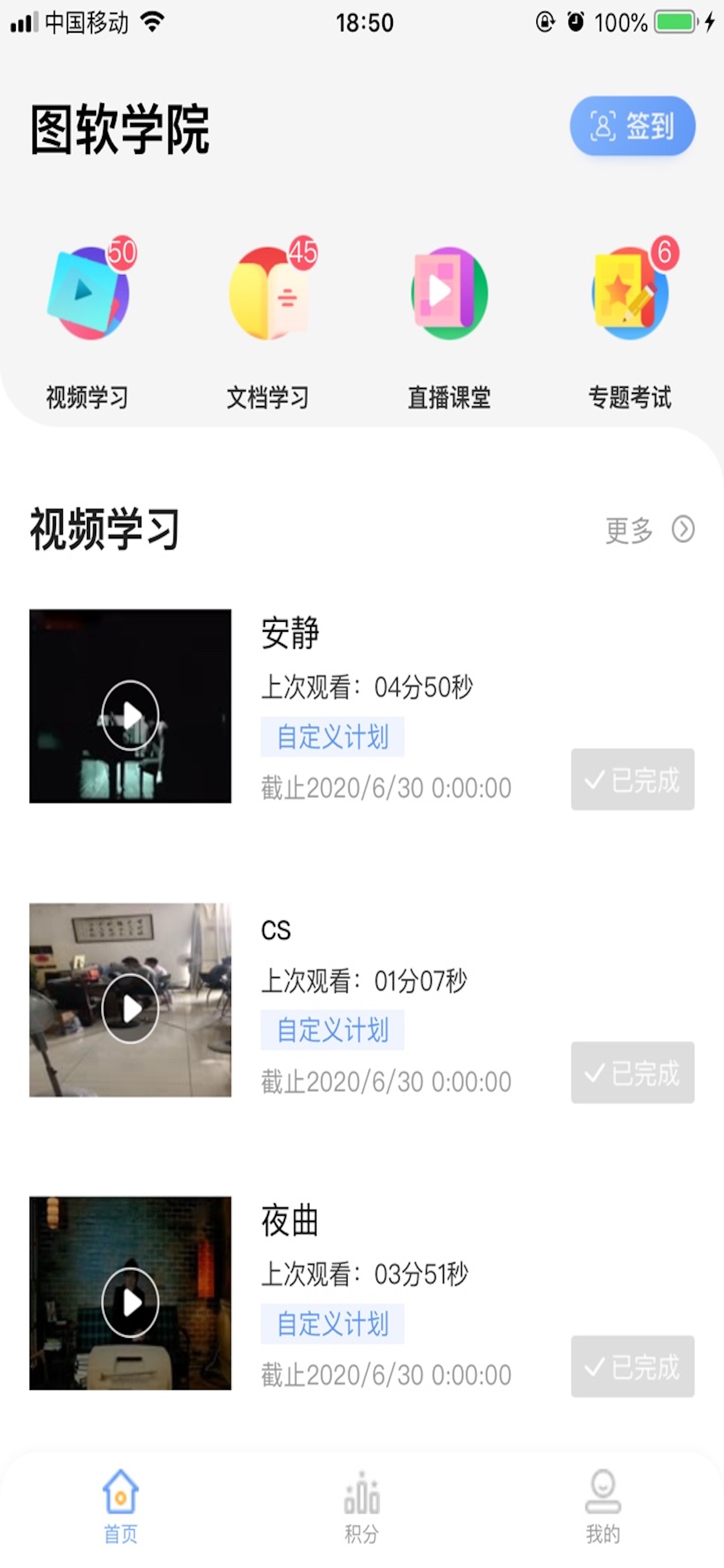Tap 已完成 button for 夜曲
This screenshot has width=724, height=1568.
tap(632, 1367)
